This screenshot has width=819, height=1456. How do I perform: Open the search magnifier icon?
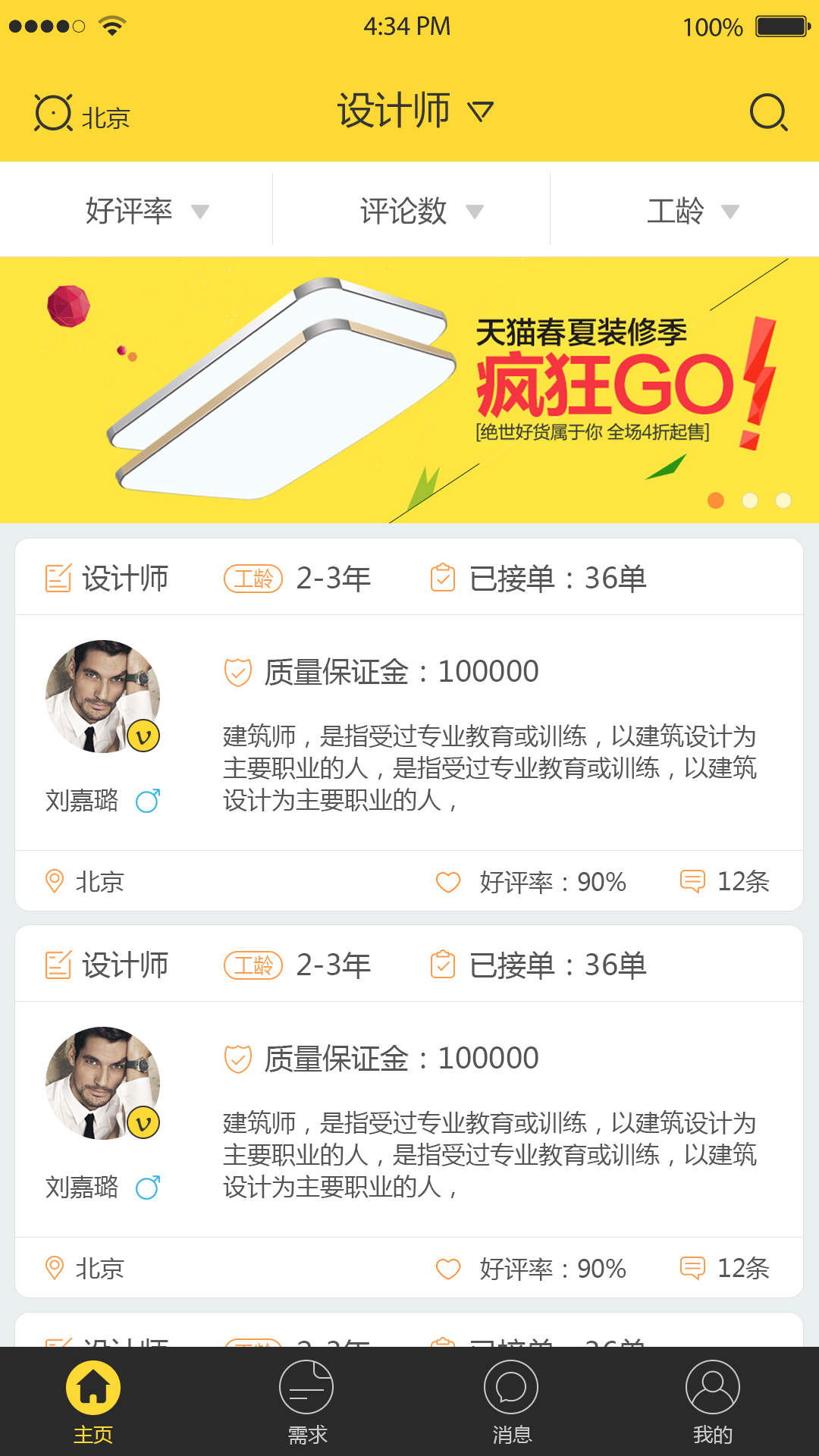click(769, 112)
